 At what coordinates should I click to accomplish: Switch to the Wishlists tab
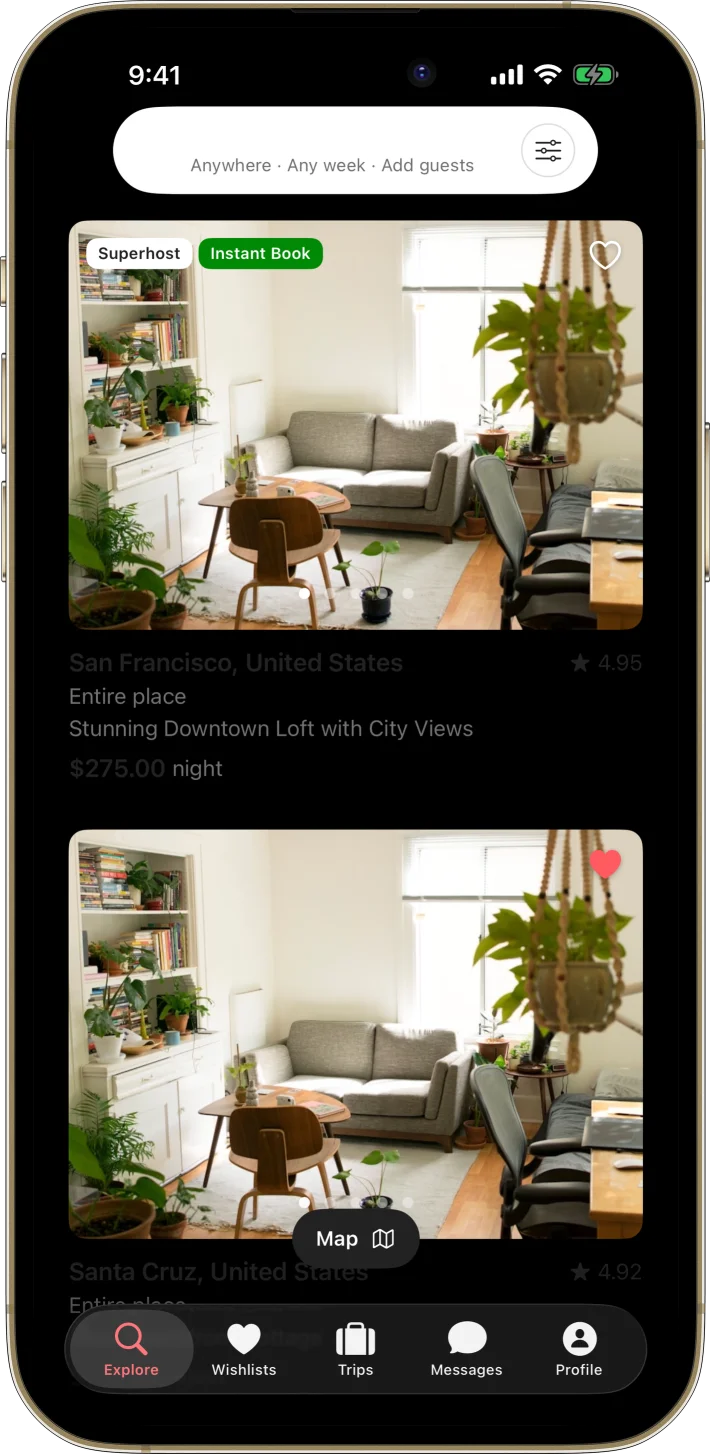[244, 1349]
